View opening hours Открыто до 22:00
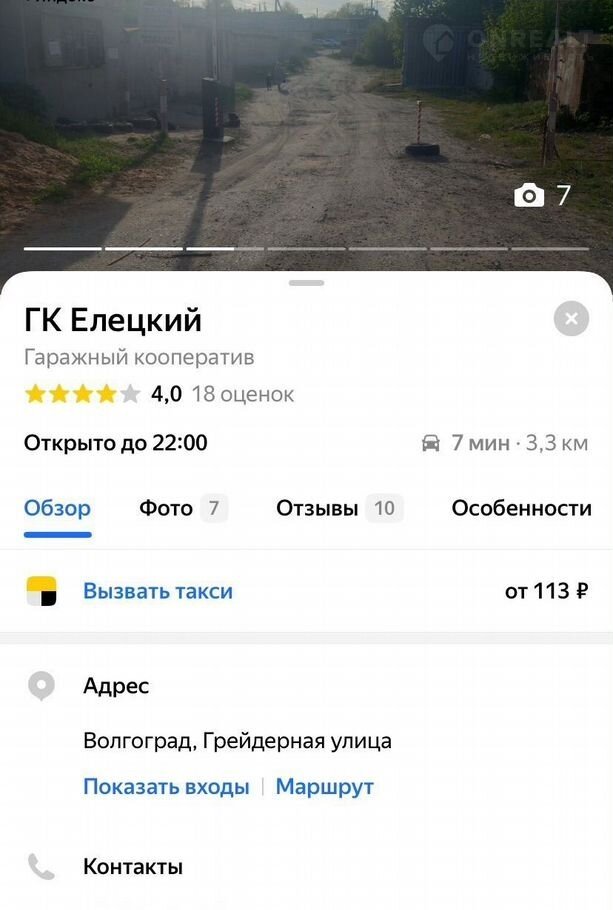The height and width of the screenshot is (910, 613). pos(116,443)
